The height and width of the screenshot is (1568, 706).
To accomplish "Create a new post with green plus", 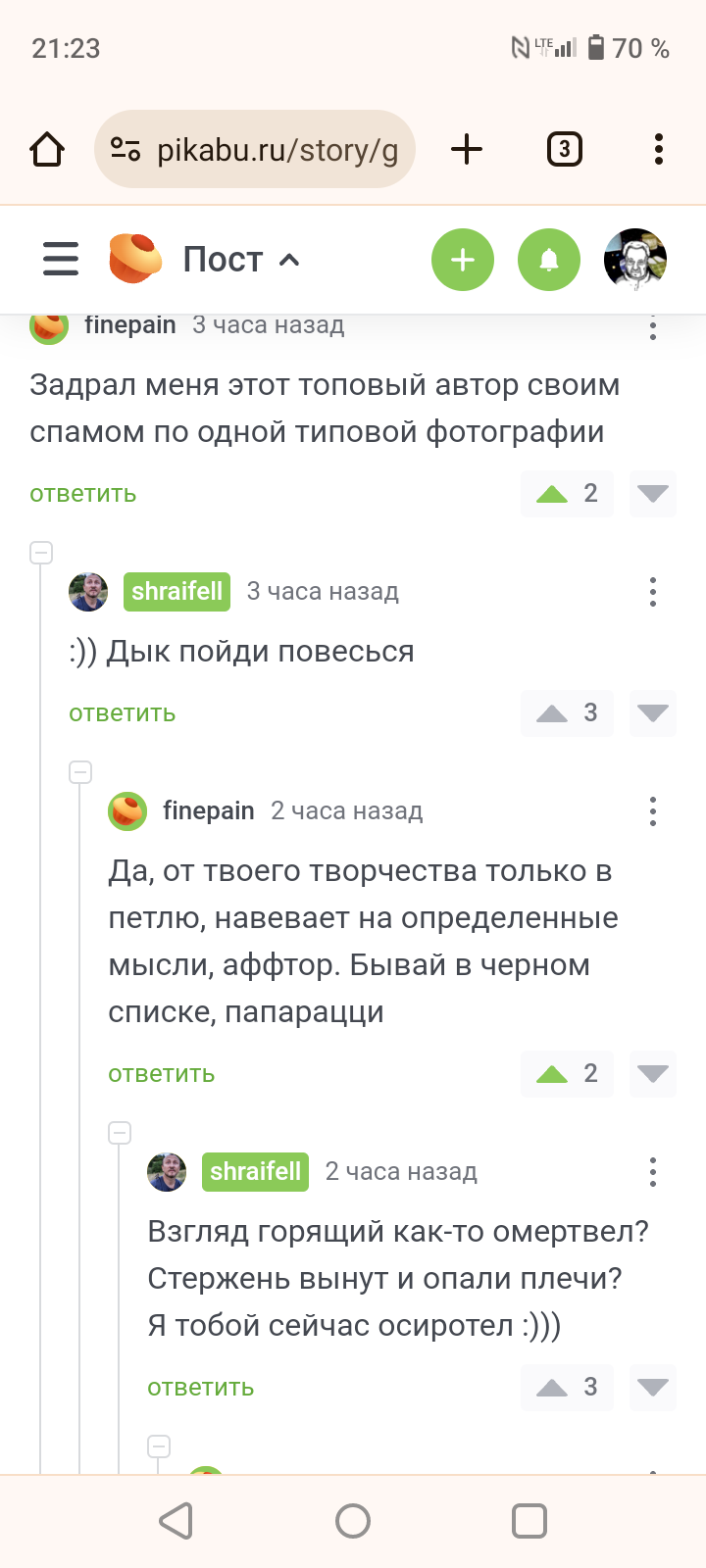I will [x=463, y=260].
